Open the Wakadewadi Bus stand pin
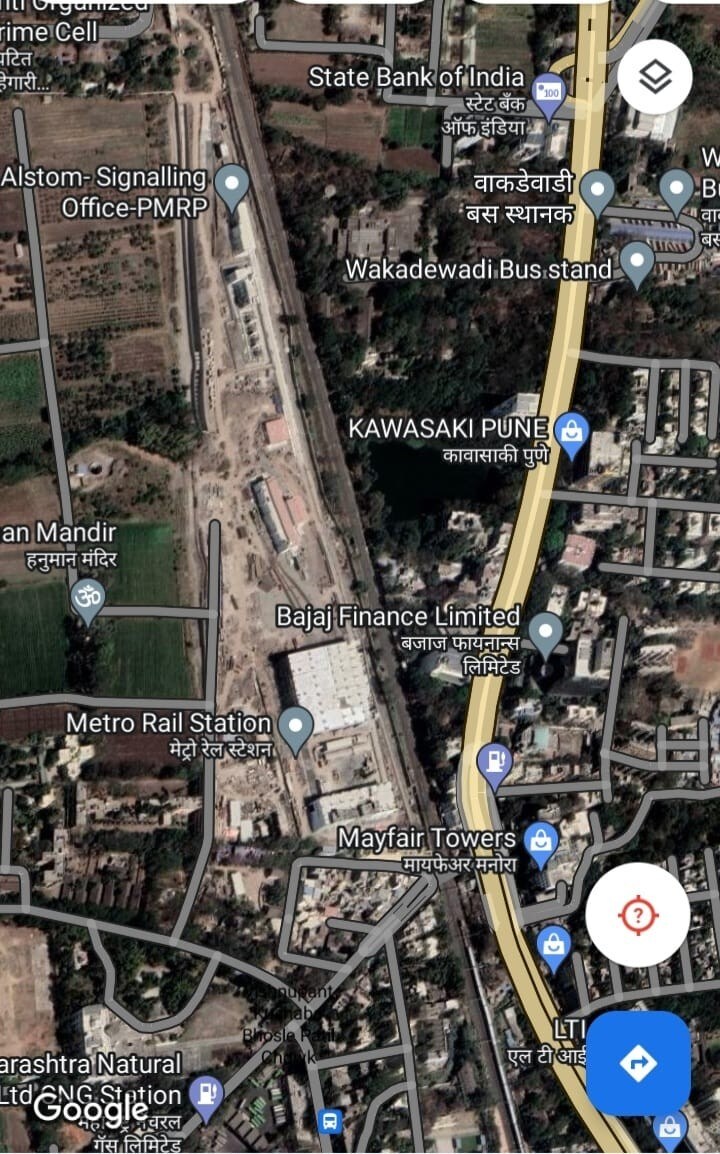This screenshot has width=720, height=1154. pos(637,264)
